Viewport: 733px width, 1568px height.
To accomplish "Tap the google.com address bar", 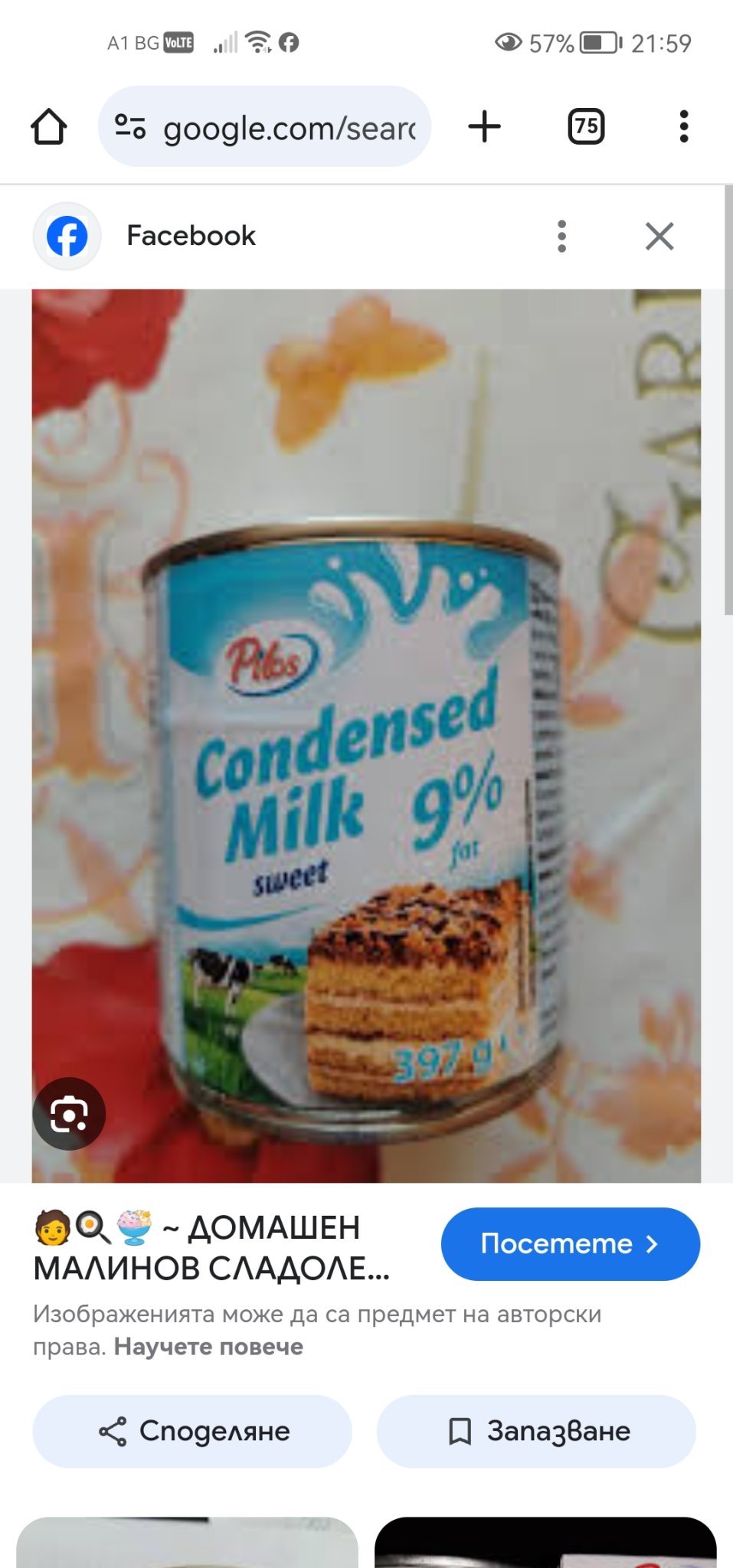I will [264, 127].
